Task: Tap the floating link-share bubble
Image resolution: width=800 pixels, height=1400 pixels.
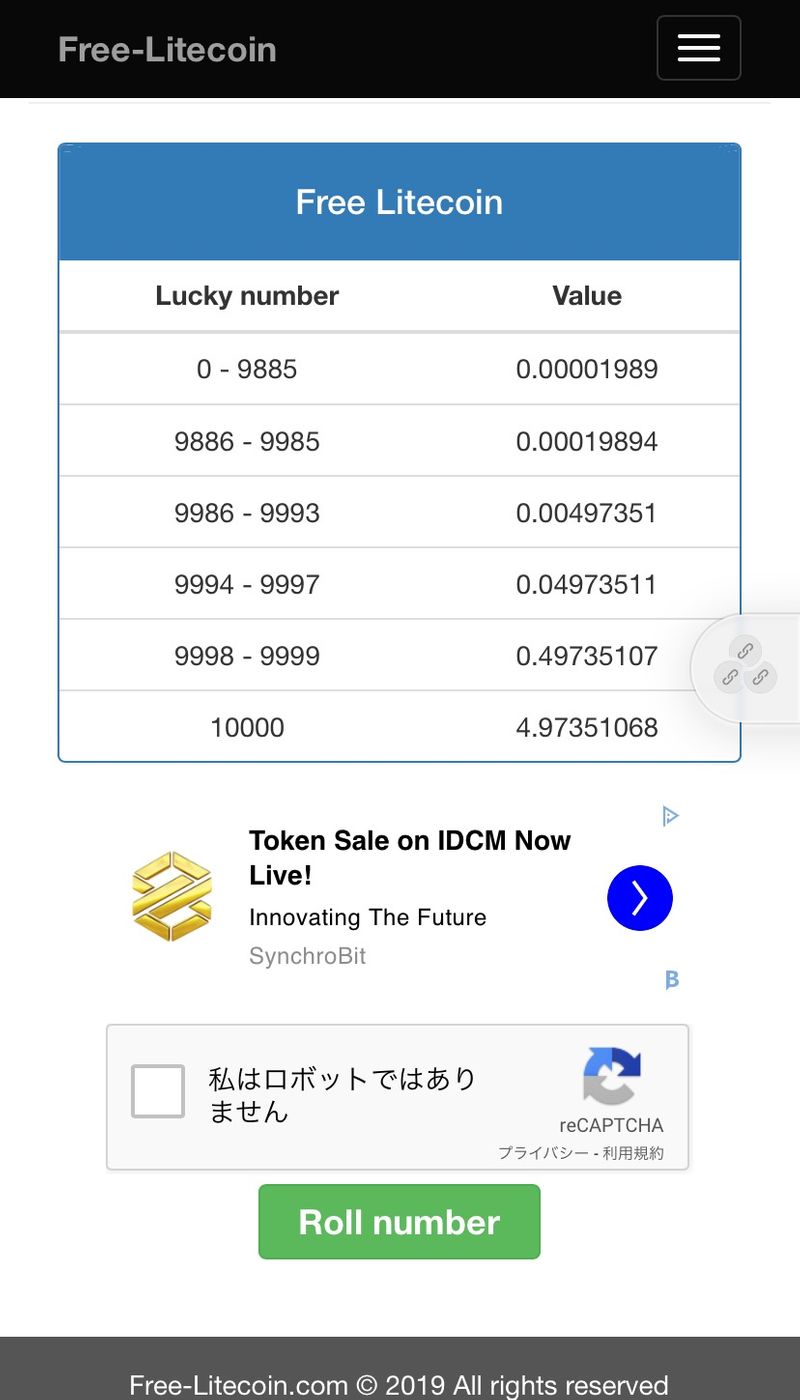Action: tap(746, 668)
